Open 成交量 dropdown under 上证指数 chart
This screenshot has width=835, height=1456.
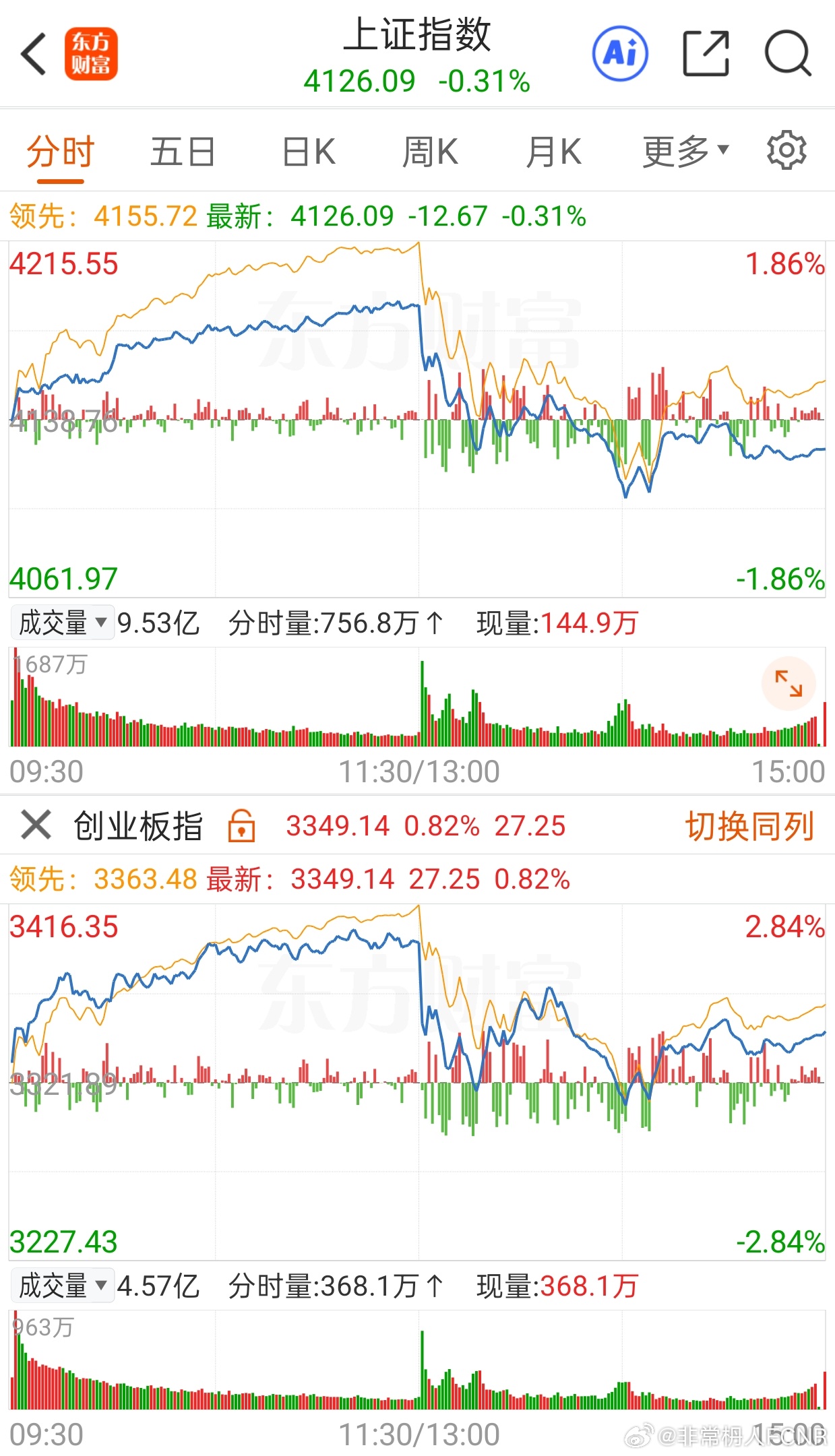pyautogui.click(x=62, y=623)
